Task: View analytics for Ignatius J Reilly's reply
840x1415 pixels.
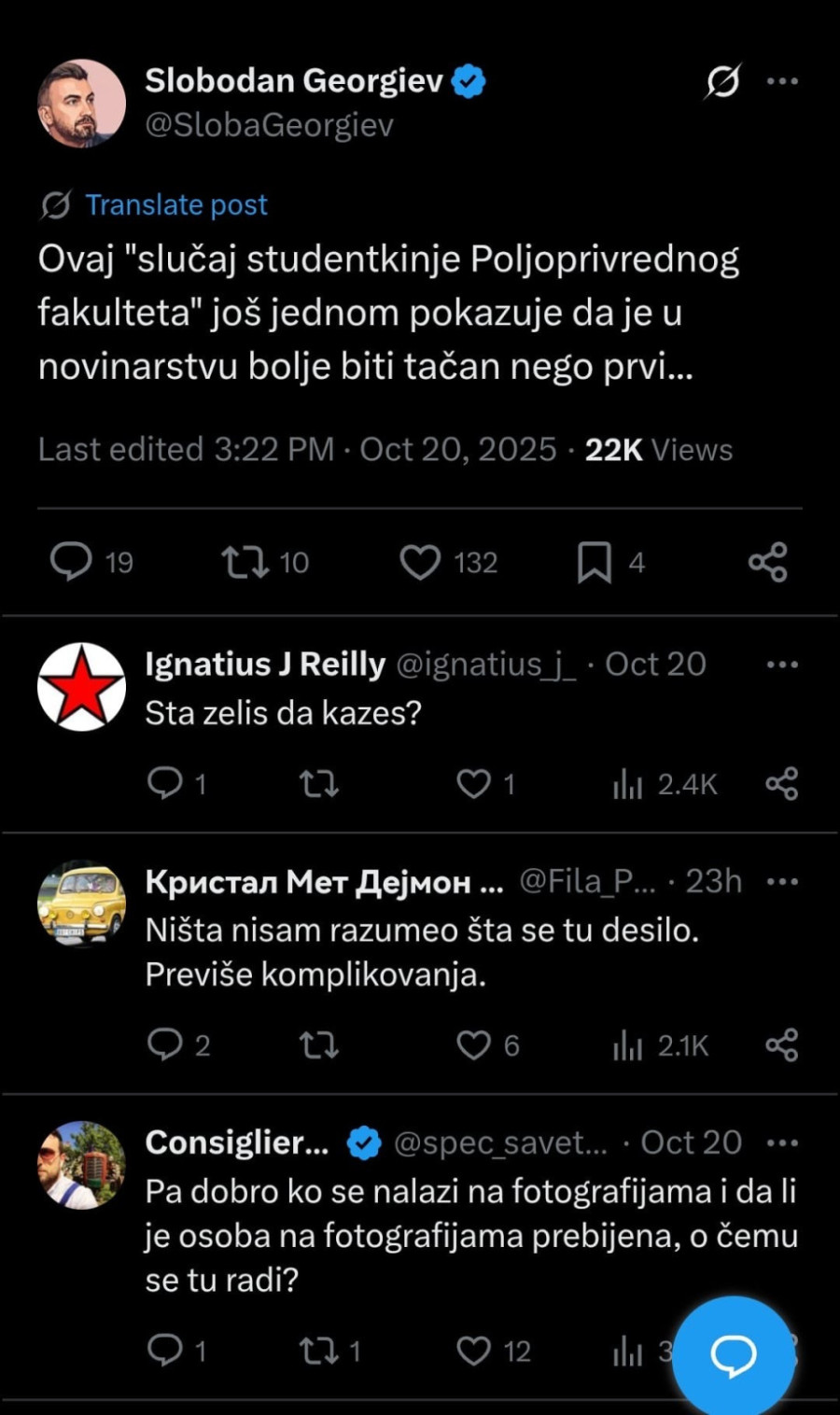Action: [627, 784]
